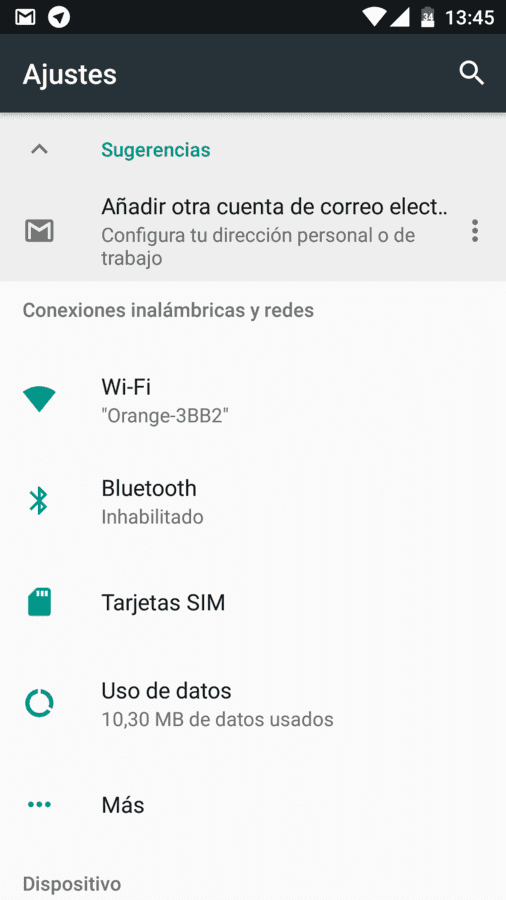Viewport: 506px width, 900px height.
Task: Open the suggestion's three-dot overflow menu
Action: click(x=474, y=231)
